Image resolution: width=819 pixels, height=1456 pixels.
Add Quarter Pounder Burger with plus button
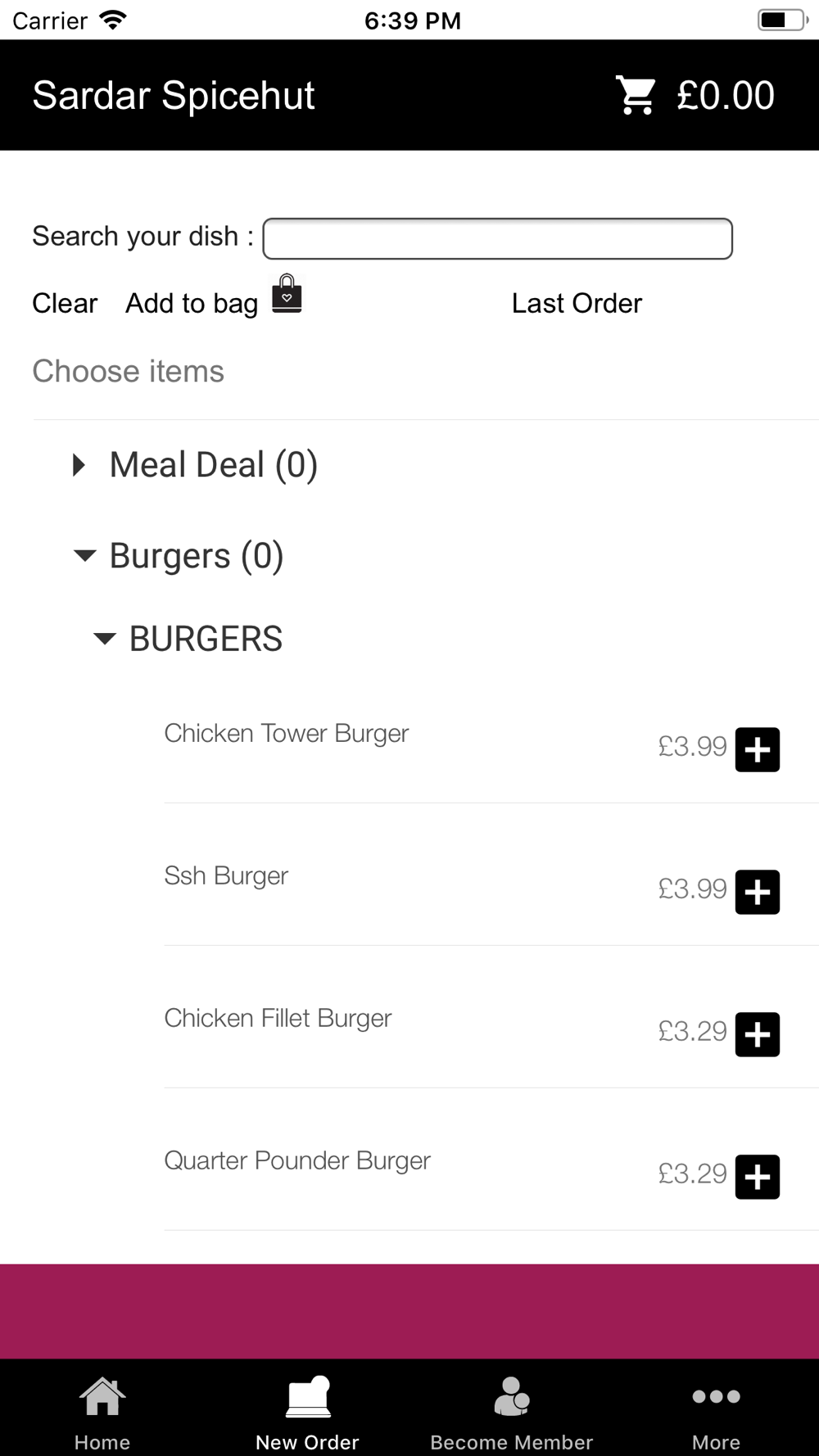coord(757,1177)
